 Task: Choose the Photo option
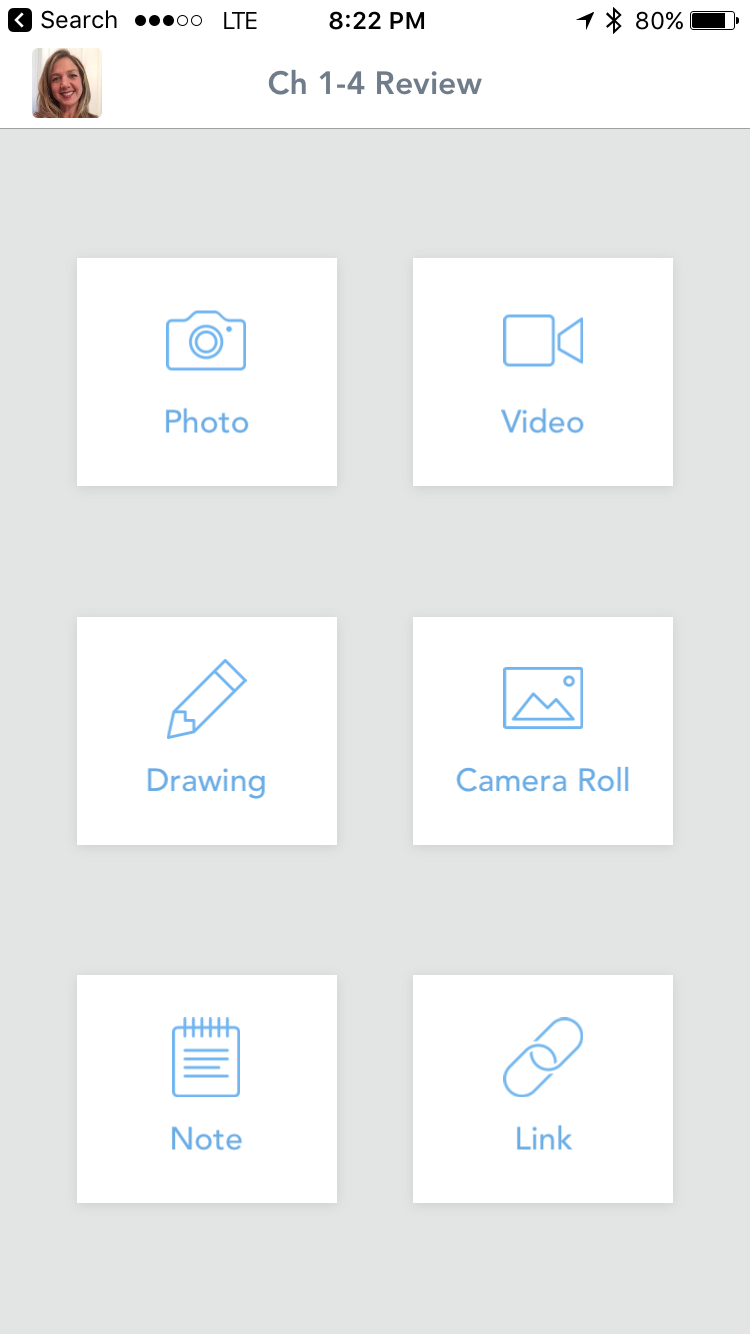(x=207, y=372)
